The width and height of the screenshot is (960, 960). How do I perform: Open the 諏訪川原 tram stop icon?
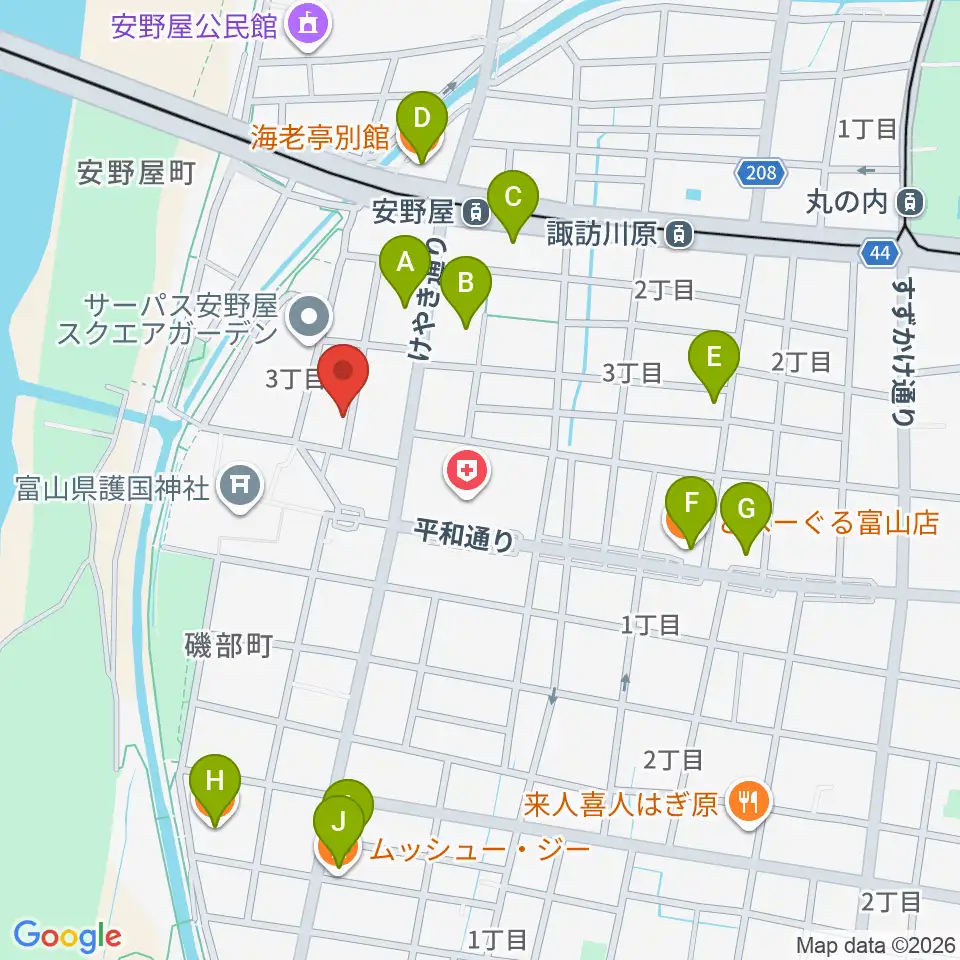[x=677, y=234]
